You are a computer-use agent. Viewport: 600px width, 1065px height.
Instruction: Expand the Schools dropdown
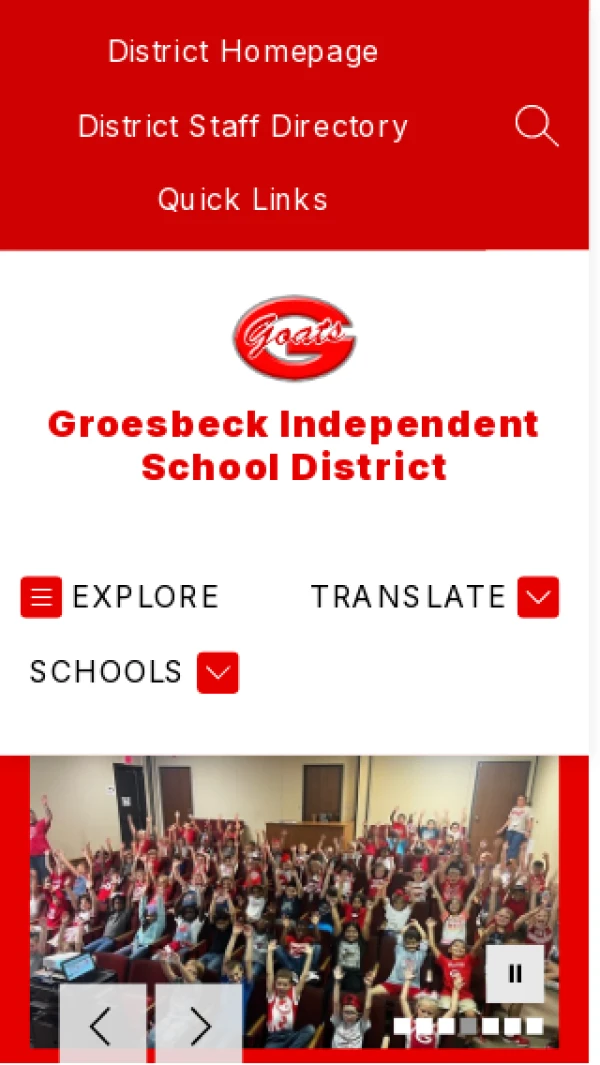click(218, 672)
